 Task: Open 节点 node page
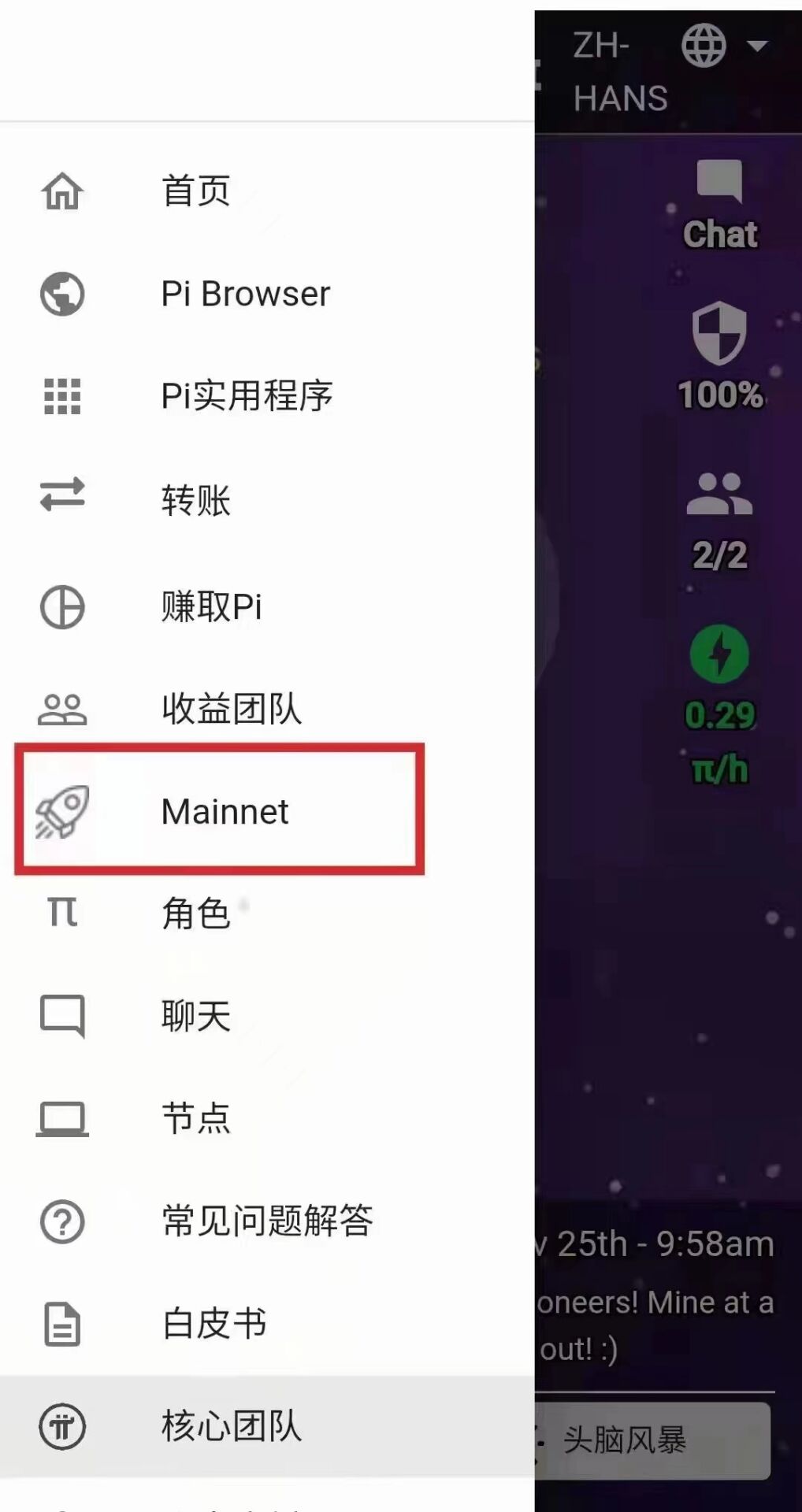(195, 1118)
